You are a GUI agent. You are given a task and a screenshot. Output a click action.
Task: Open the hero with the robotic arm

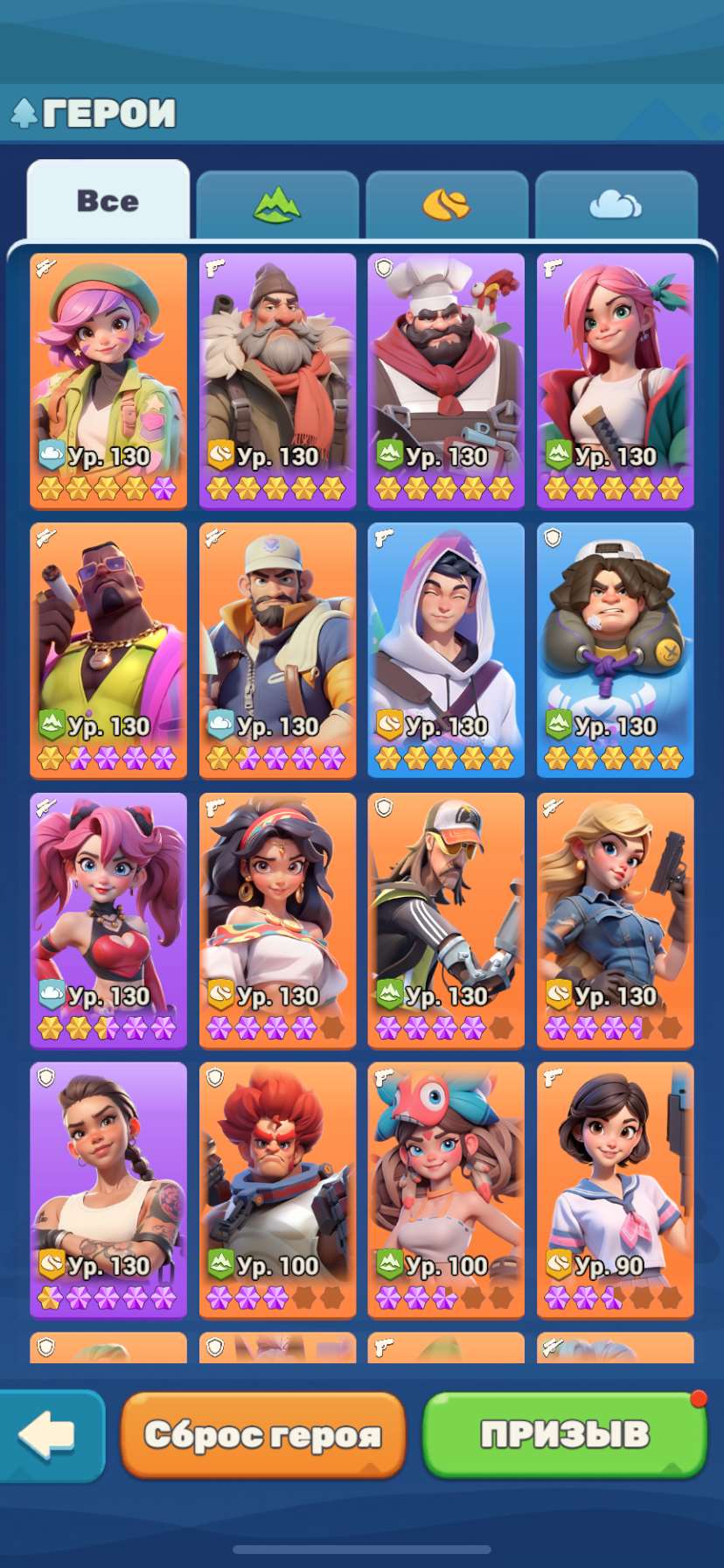[446, 906]
